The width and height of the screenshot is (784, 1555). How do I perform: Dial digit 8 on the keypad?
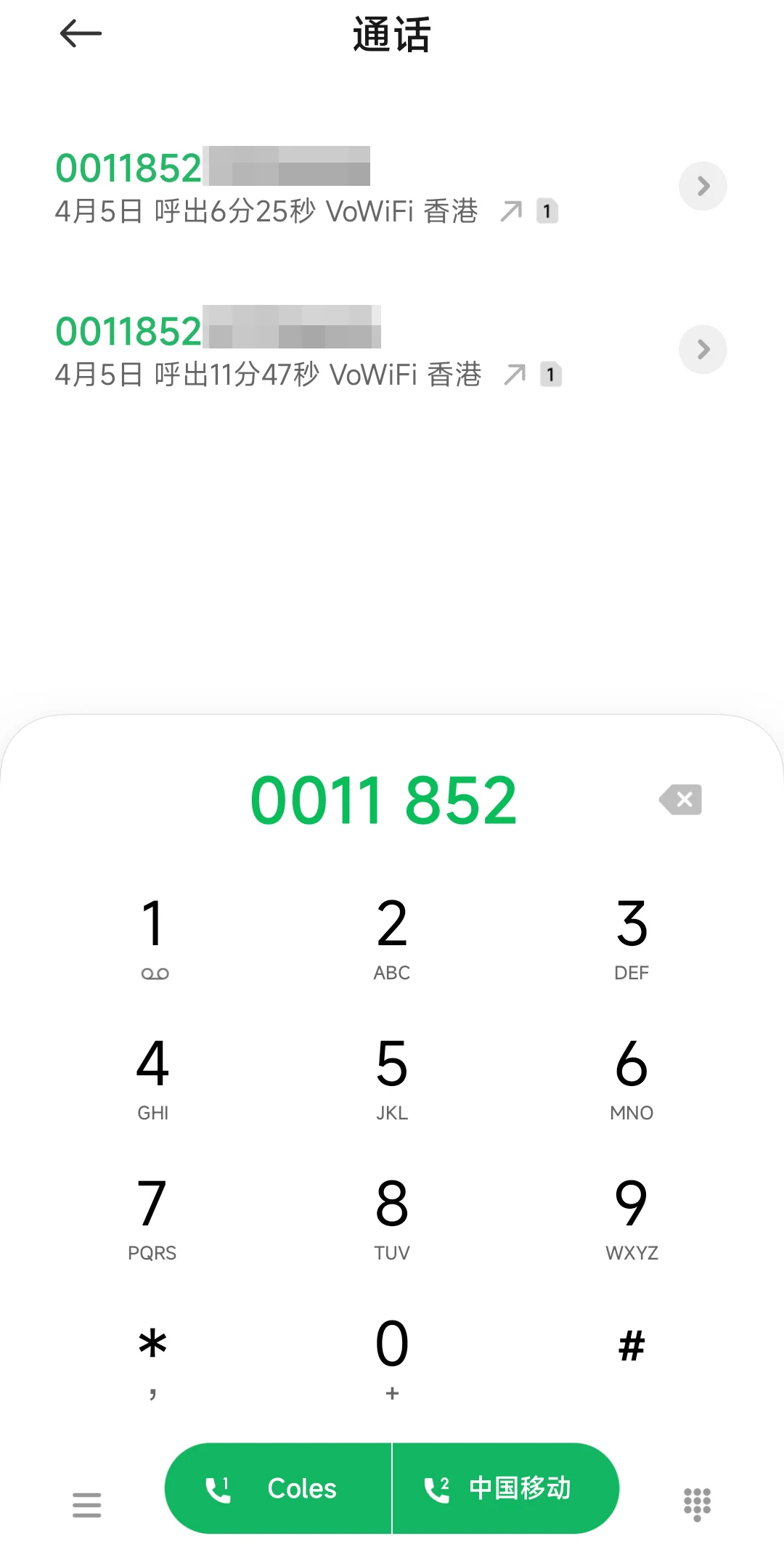(x=392, y=1217)
